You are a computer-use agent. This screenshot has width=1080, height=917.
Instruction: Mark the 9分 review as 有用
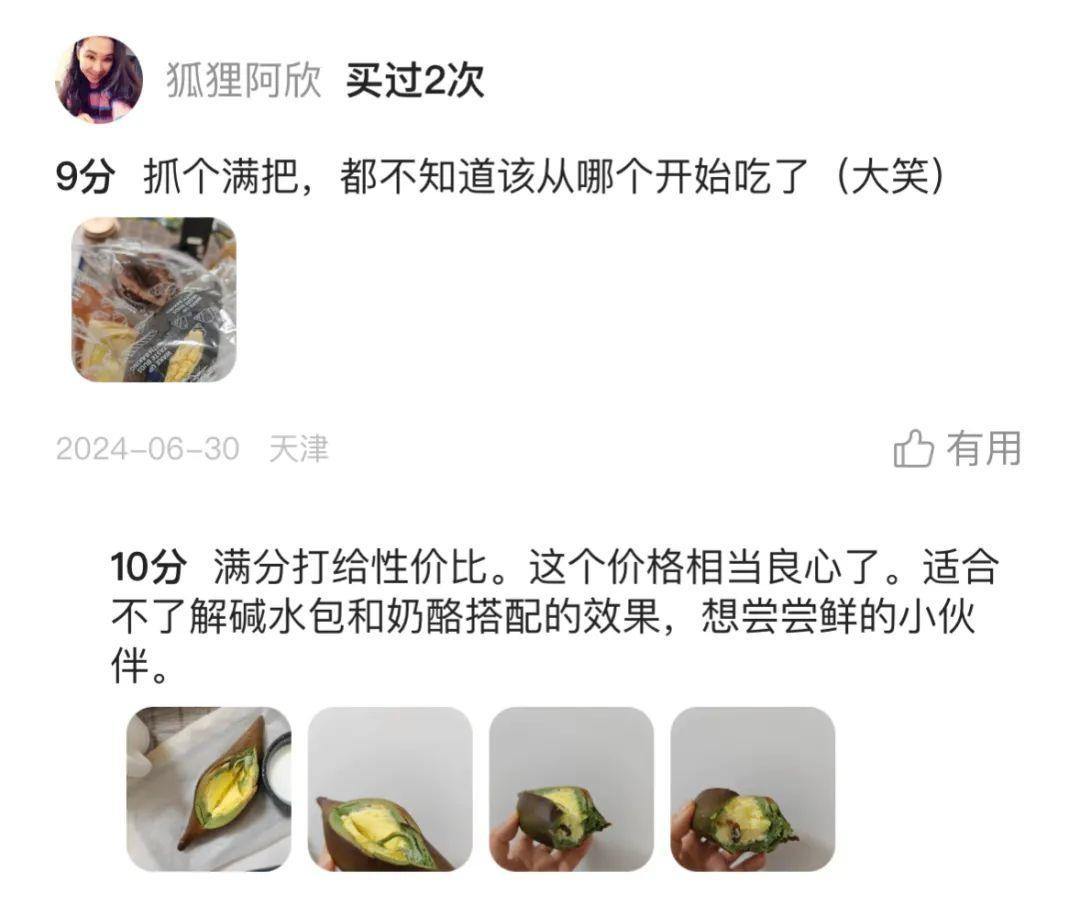coord(957,449)
